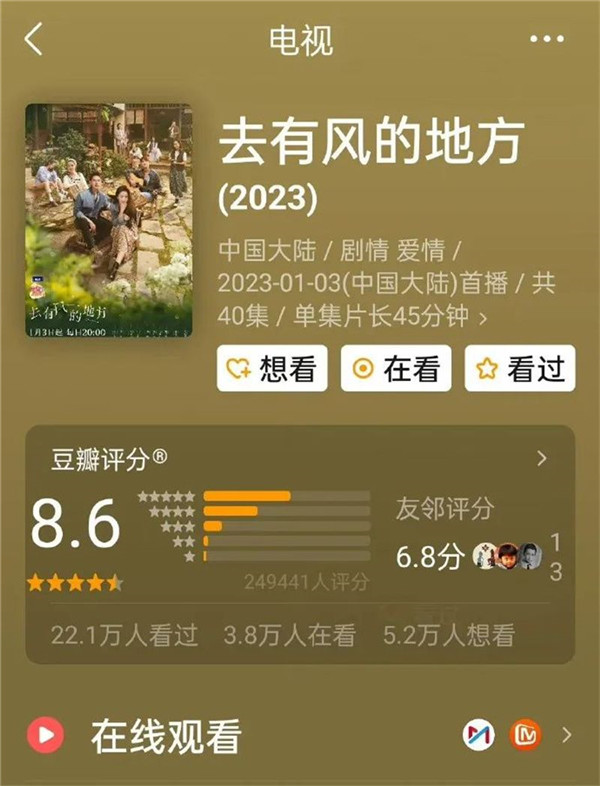
Task: Expand the show info details chevron
Action: tap(484, 319)
